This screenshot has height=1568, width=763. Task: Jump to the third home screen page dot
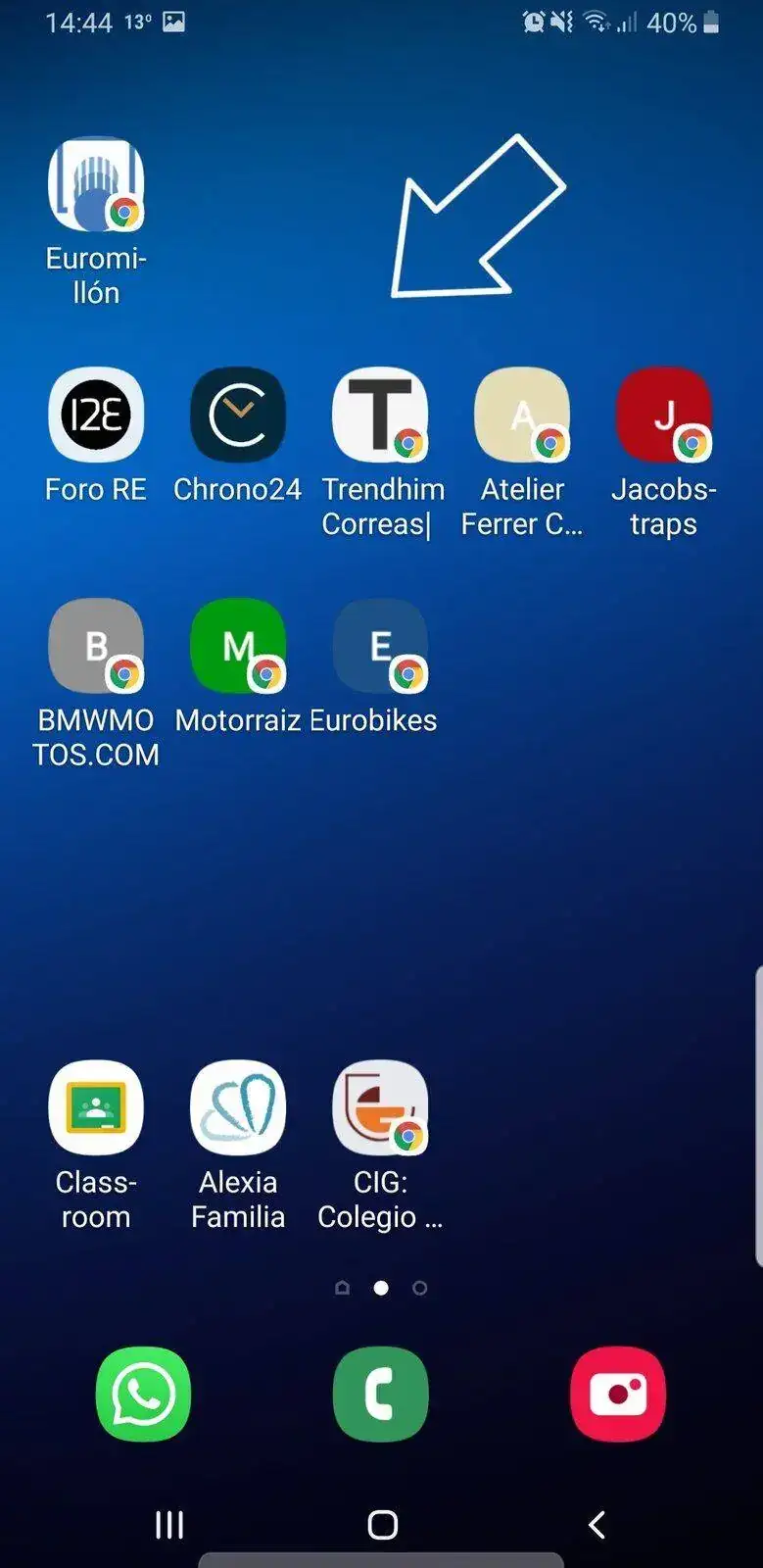tap(420, 1288)
